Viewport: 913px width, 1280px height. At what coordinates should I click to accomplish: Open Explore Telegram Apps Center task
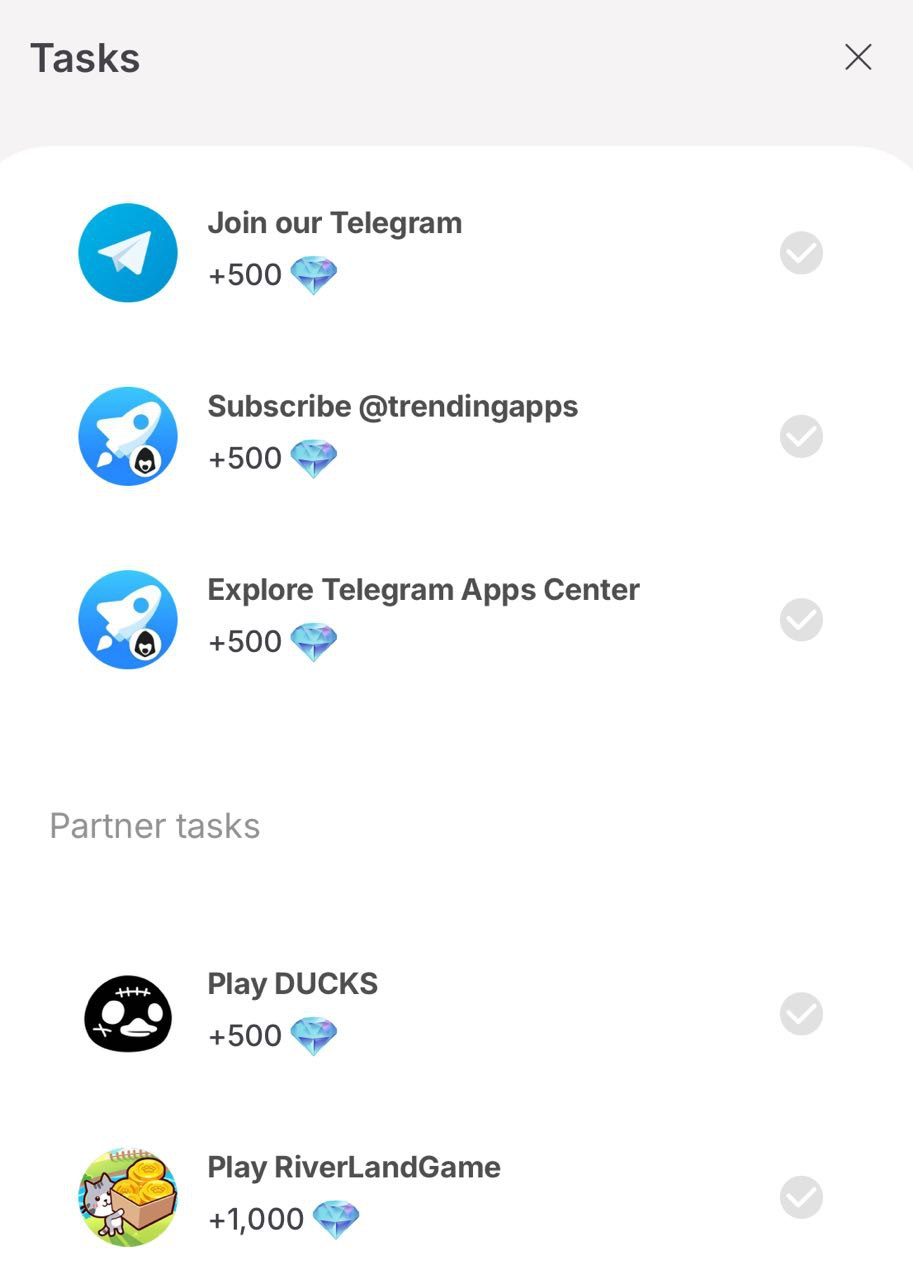423,590
